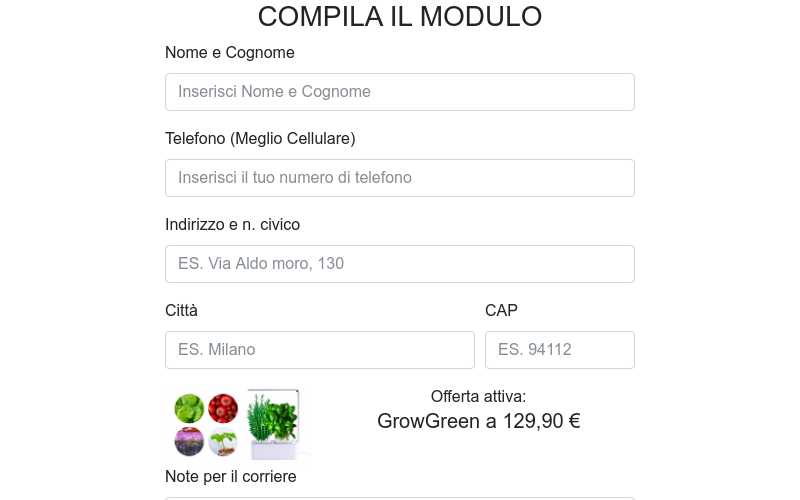800x500 pixels.
Task: Tap the Città text field
Action: point(319,350)
